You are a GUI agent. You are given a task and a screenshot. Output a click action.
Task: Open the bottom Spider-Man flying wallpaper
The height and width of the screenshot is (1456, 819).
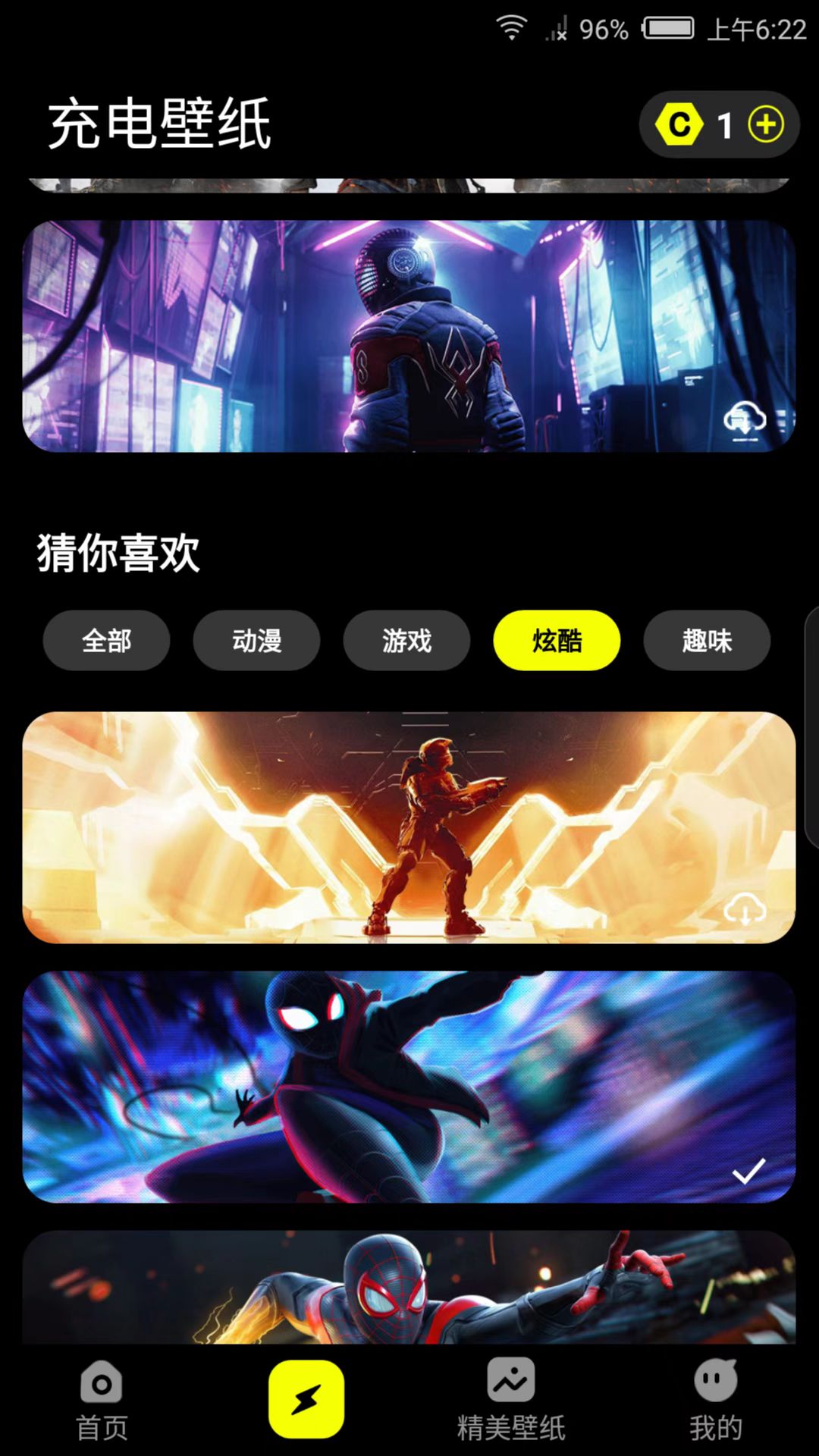pos(409,1289)
